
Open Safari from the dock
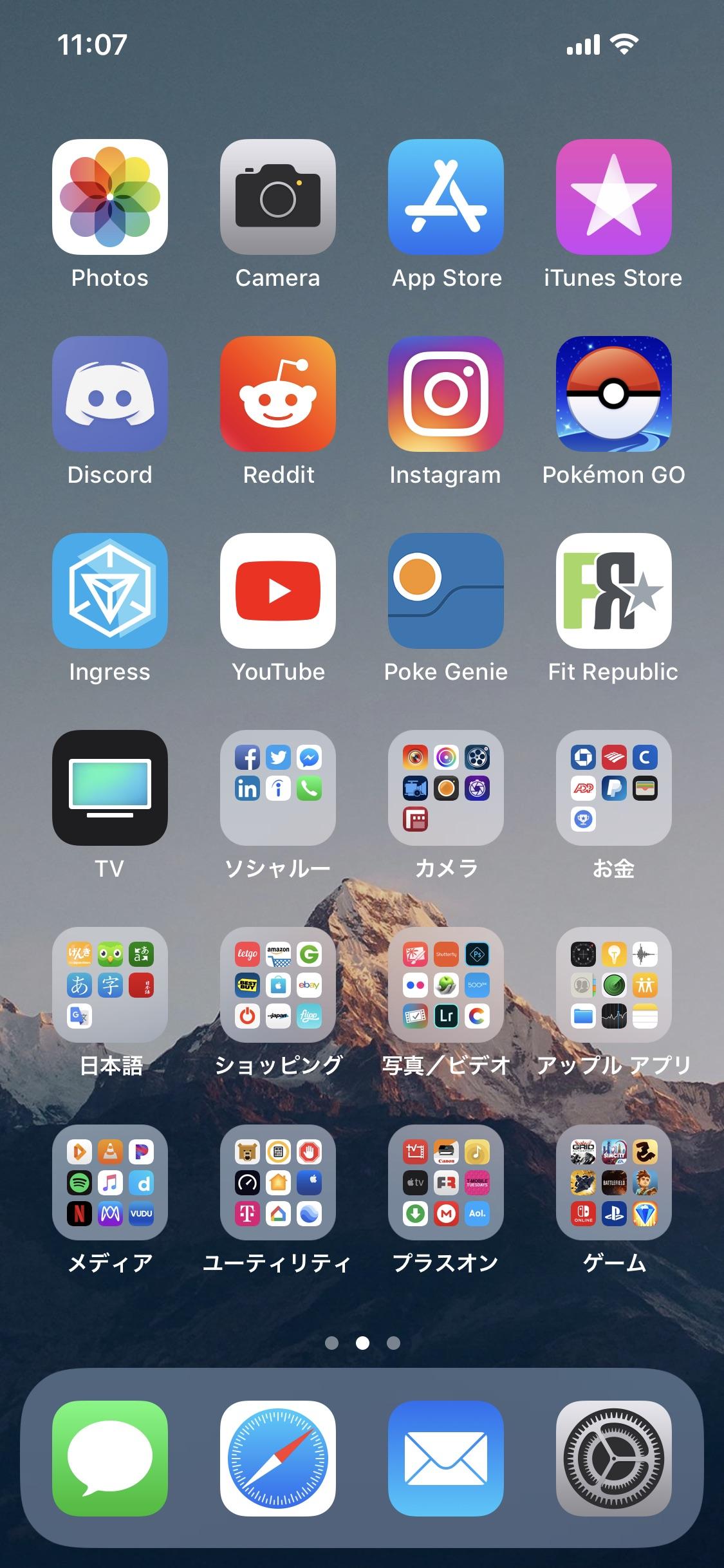click(x=277, y=1460)
